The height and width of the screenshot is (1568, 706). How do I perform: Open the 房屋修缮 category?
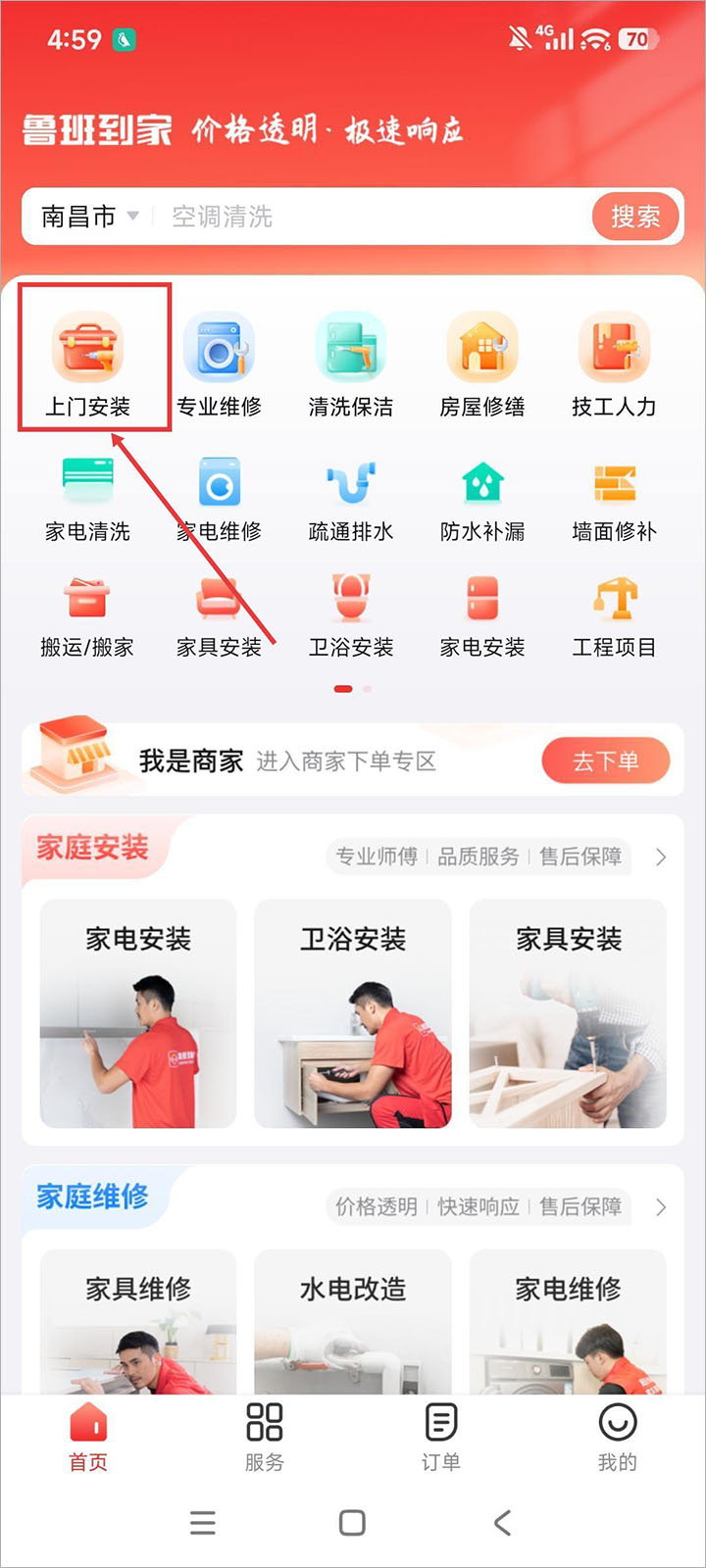point(481,363)
